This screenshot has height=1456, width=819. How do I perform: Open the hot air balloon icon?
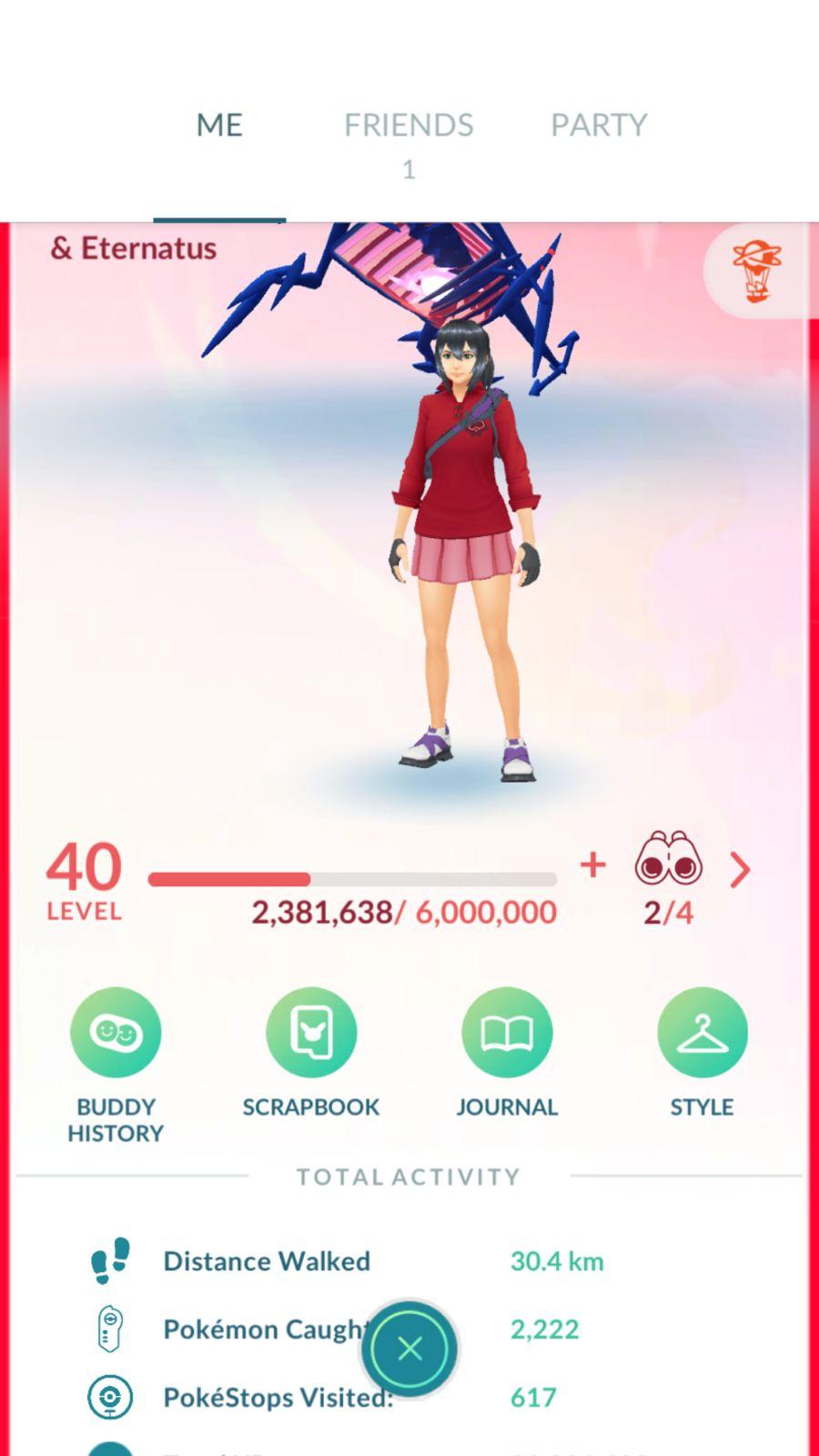click(757, 270)
